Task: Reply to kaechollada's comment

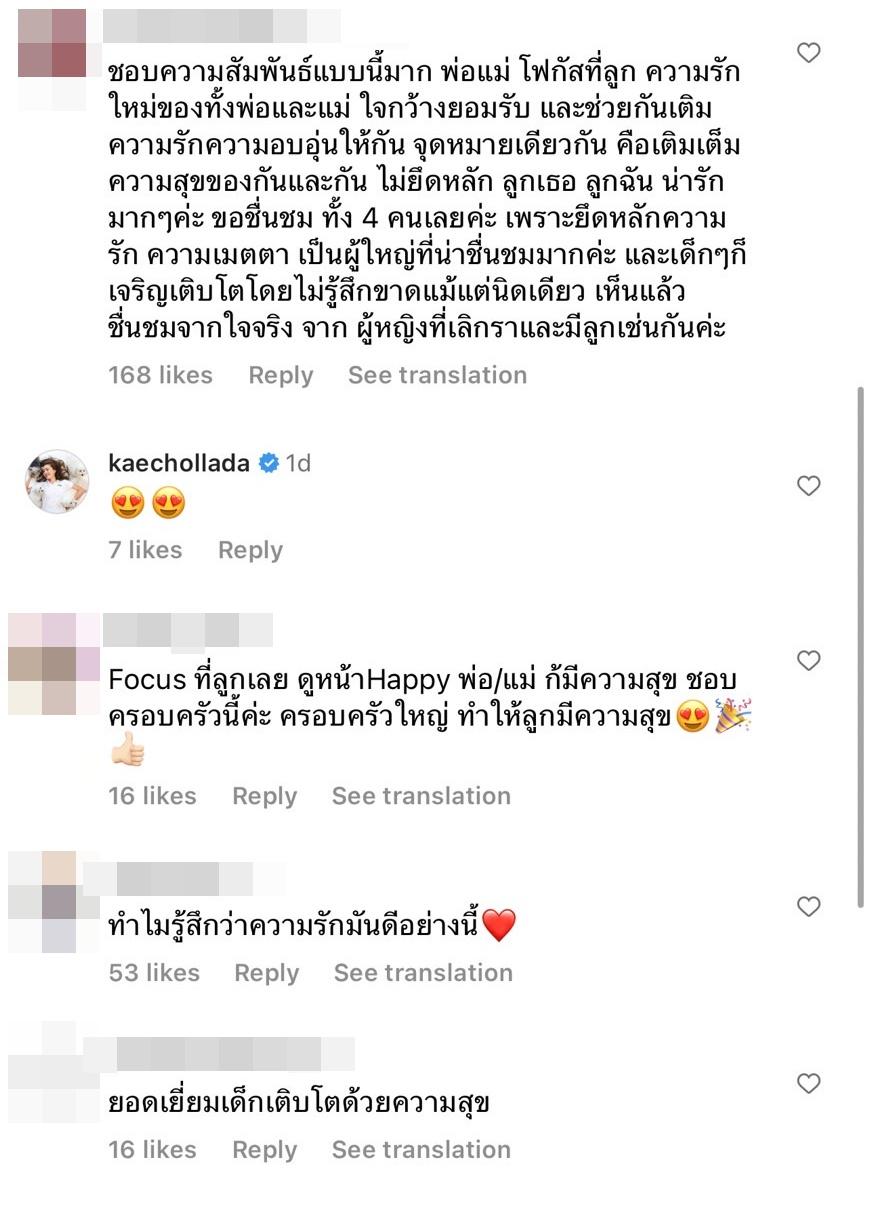Action: coord(250,550)
